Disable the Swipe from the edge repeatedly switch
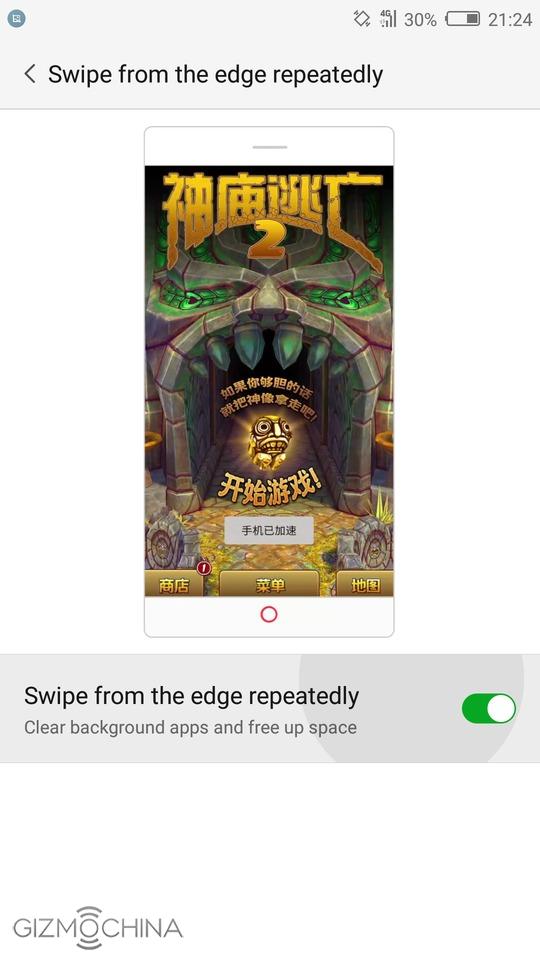540x960 pixels. [489, 708]
